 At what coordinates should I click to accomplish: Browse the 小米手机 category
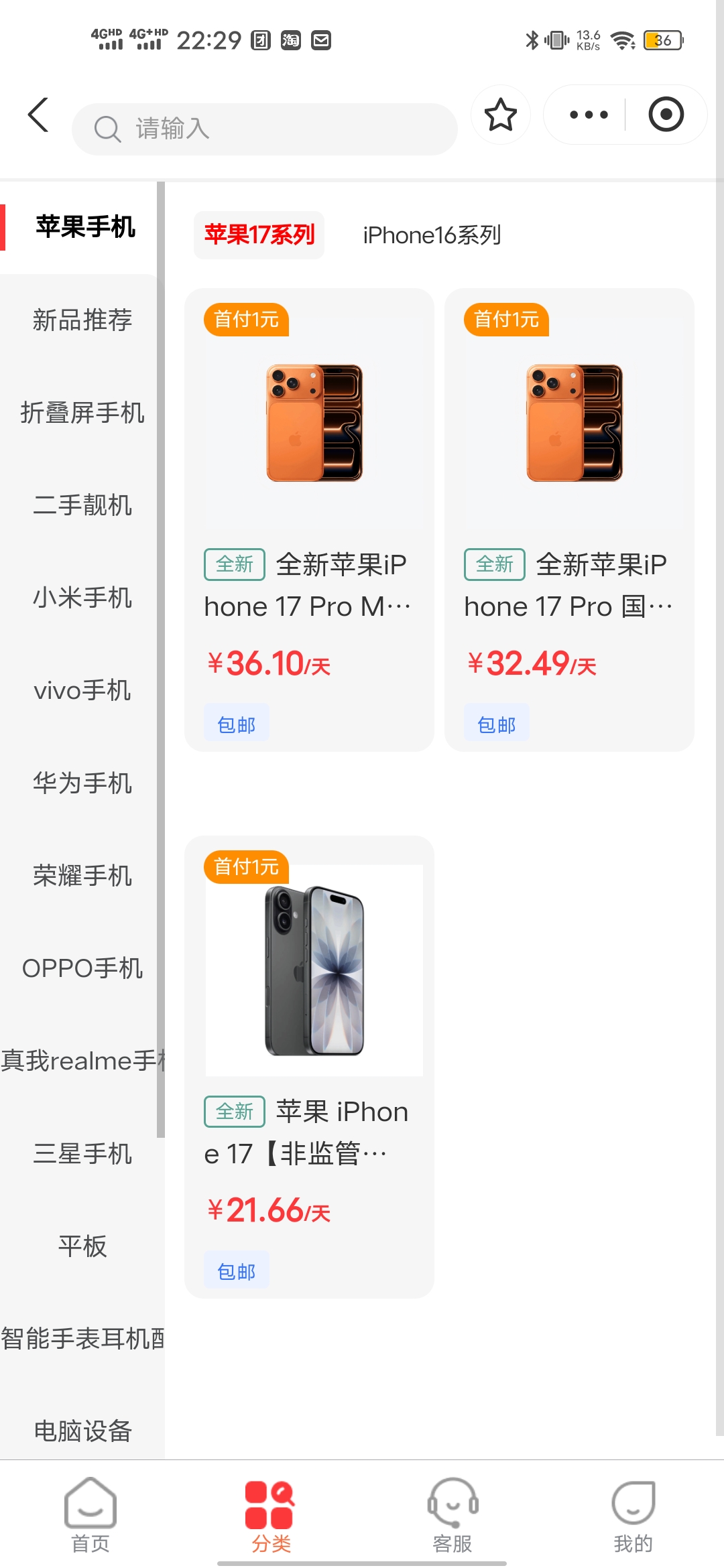click(x=82, y=598)
